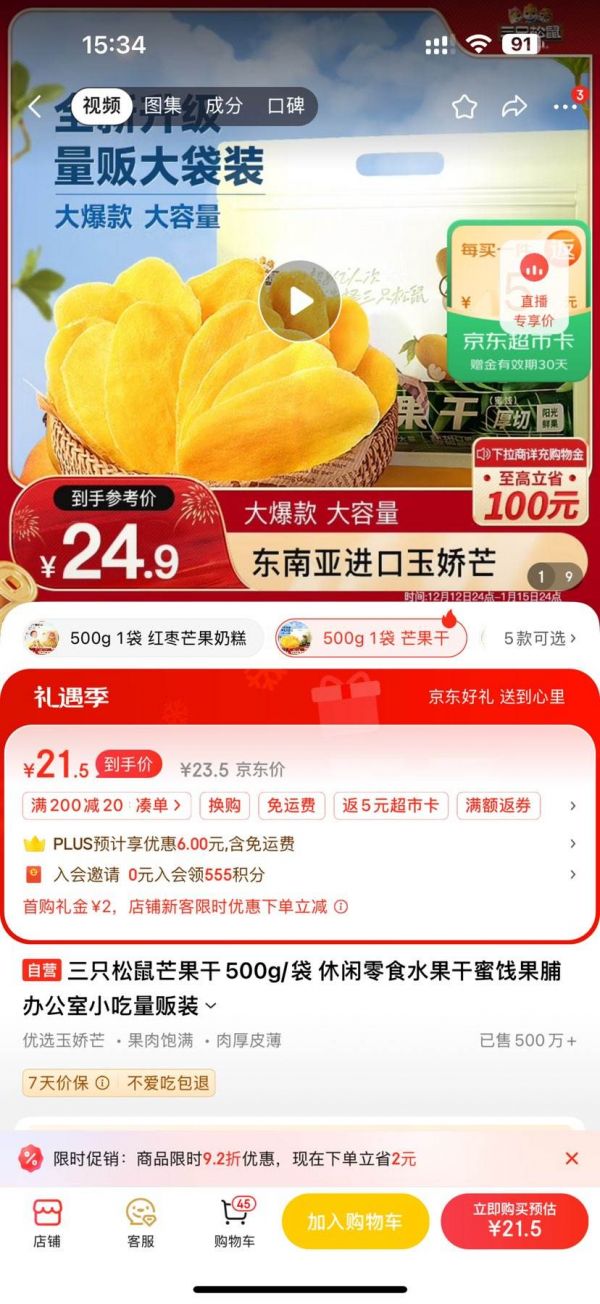Switch to the 图集 tab
Image resolution: width=600 pixels, height=1304 pixels.
(163, 106)
